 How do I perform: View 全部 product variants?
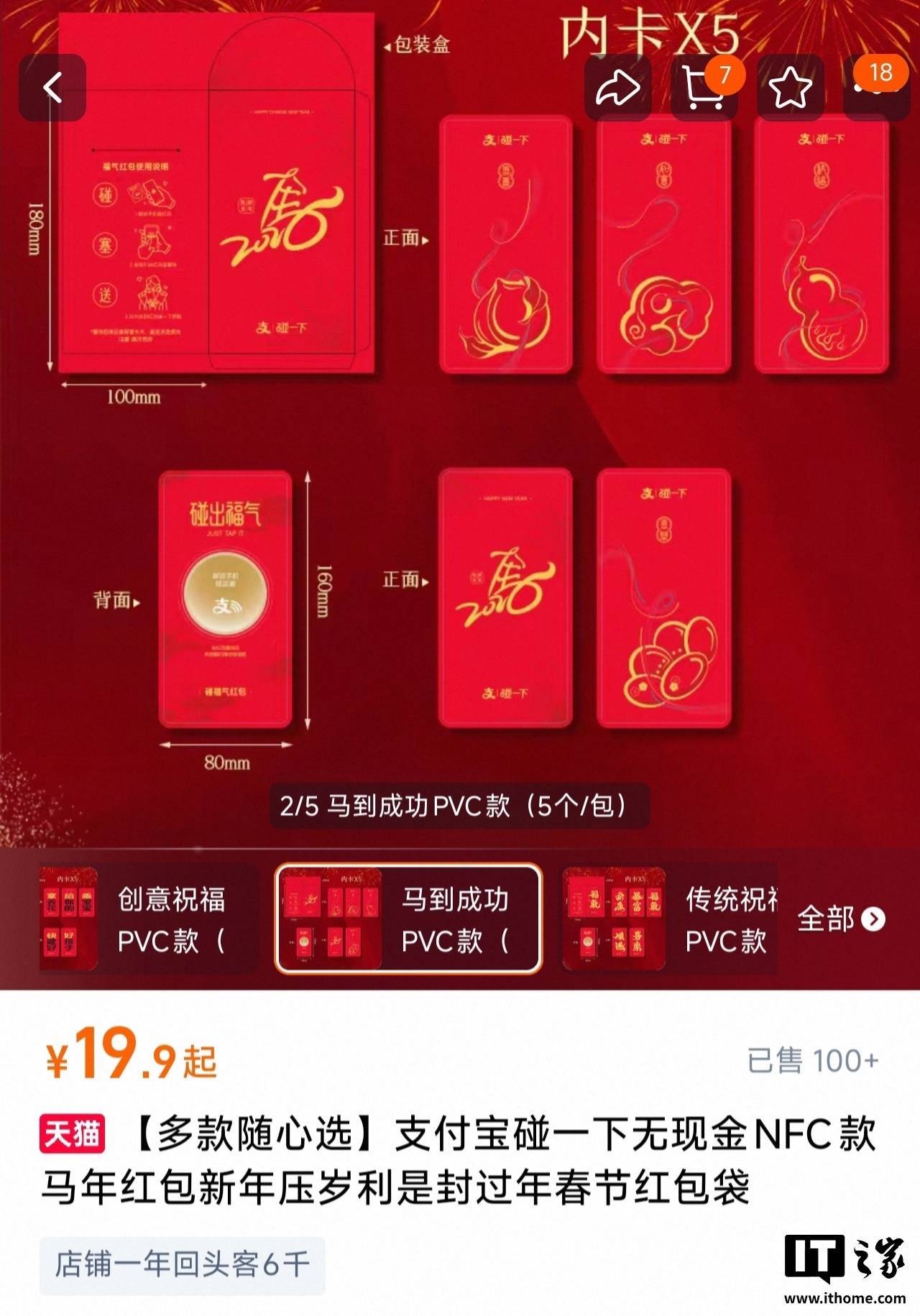click(840, 919)
